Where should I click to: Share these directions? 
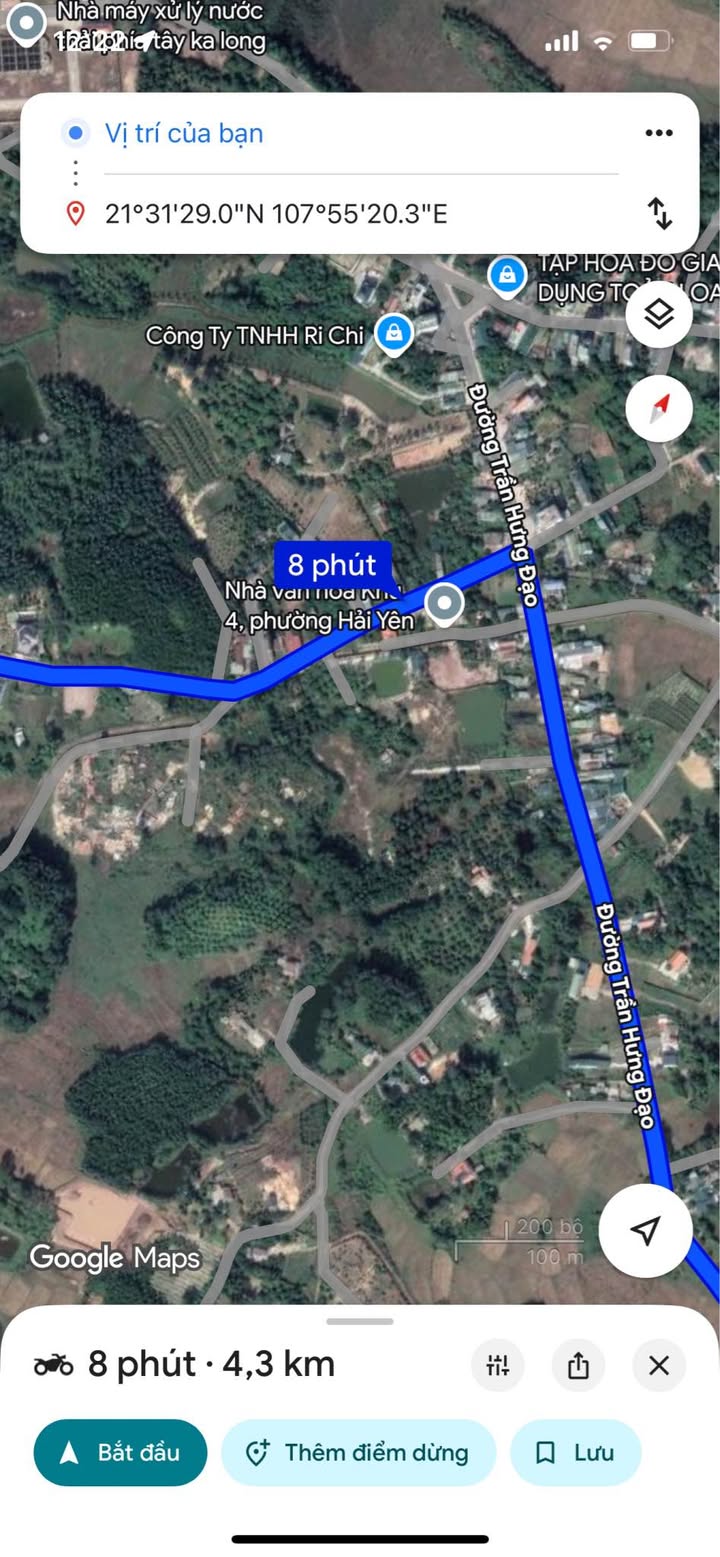[578, 1365]
